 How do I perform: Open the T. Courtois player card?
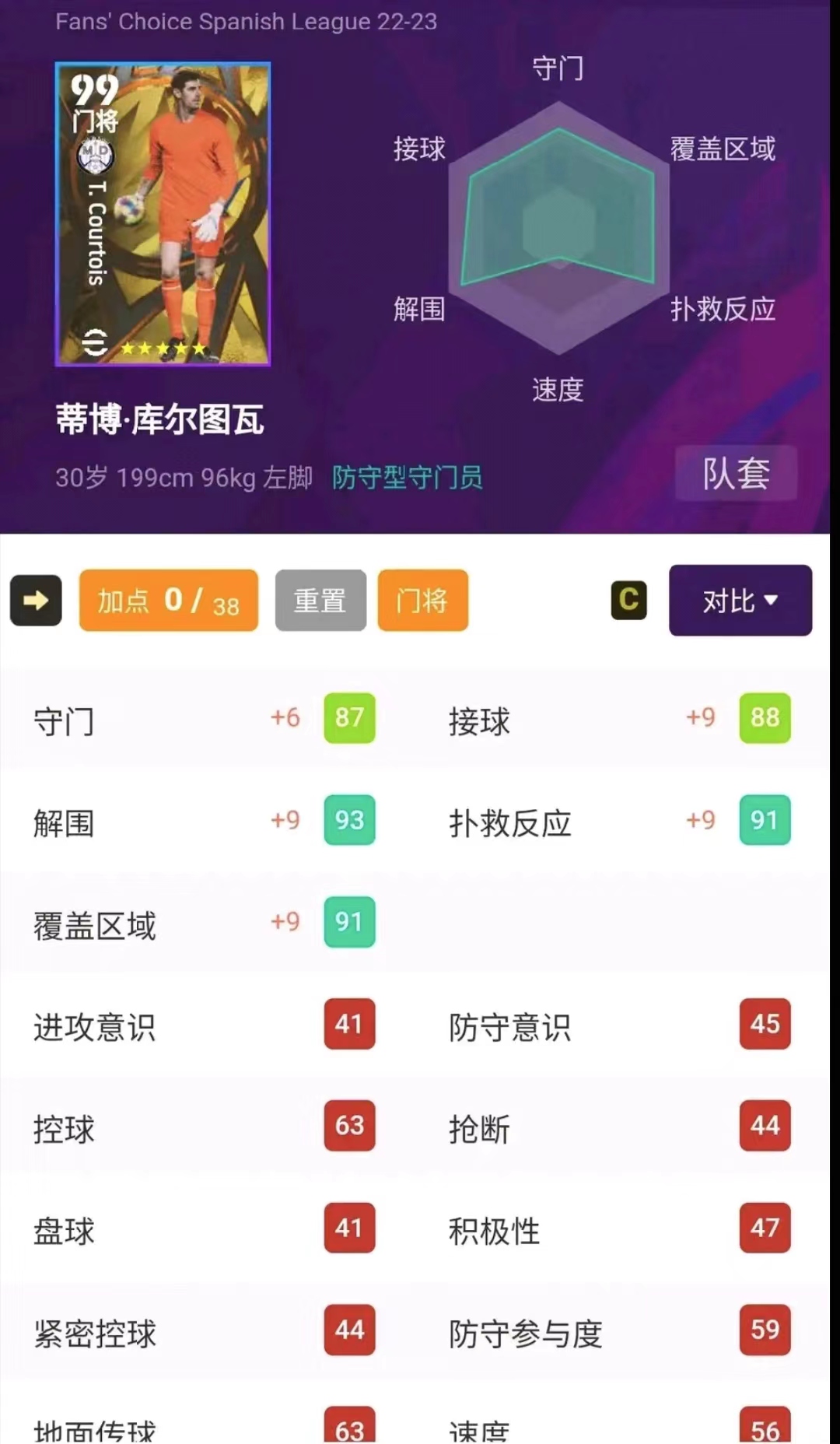click(163, 214)
